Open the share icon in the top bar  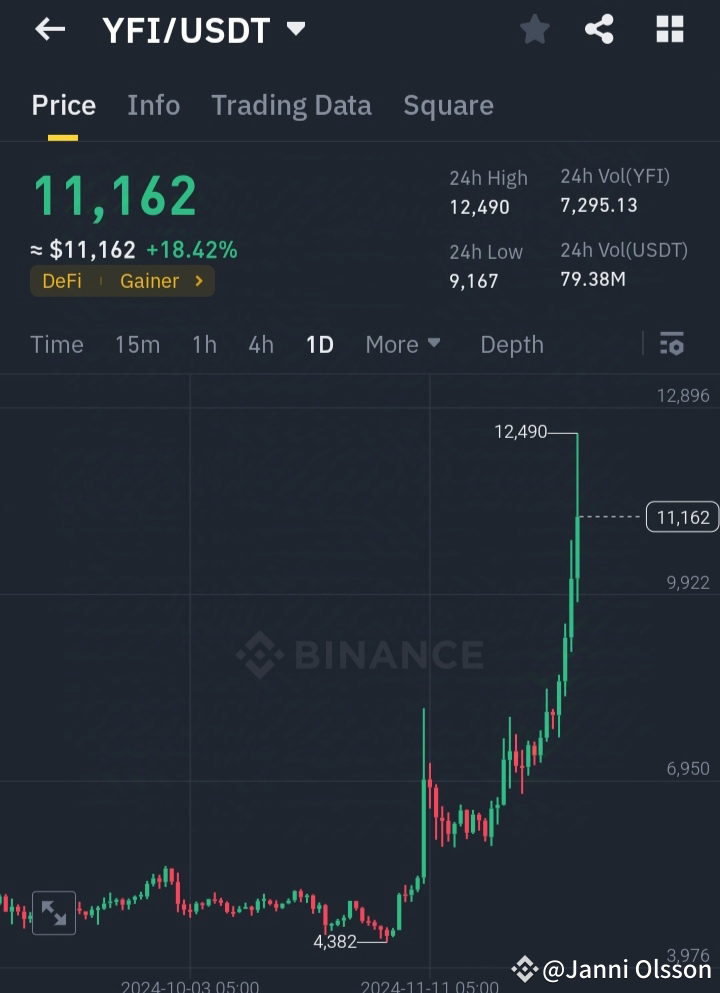click(x=599, y=30)
